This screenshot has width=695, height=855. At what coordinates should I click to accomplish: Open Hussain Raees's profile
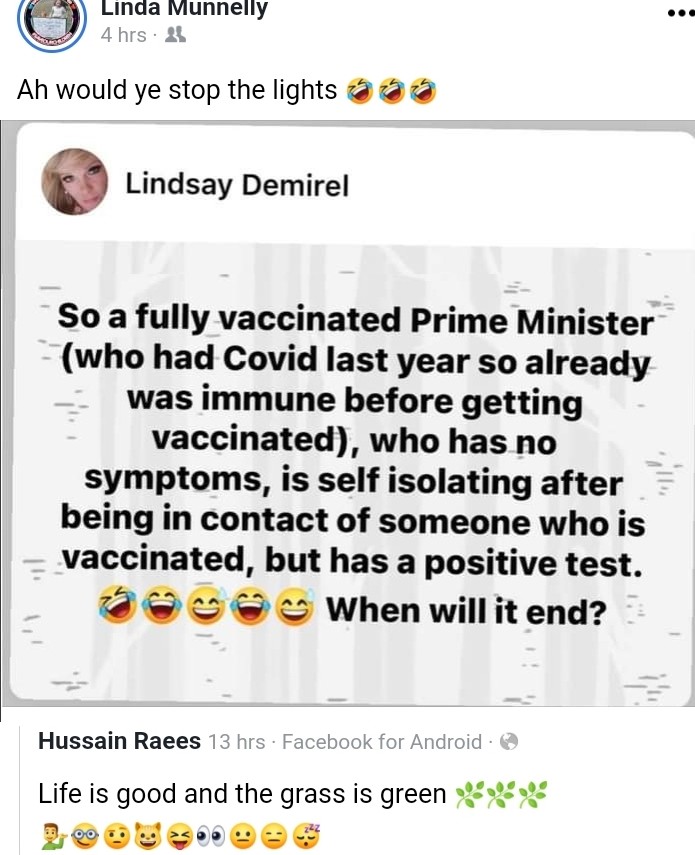point(120,741)
